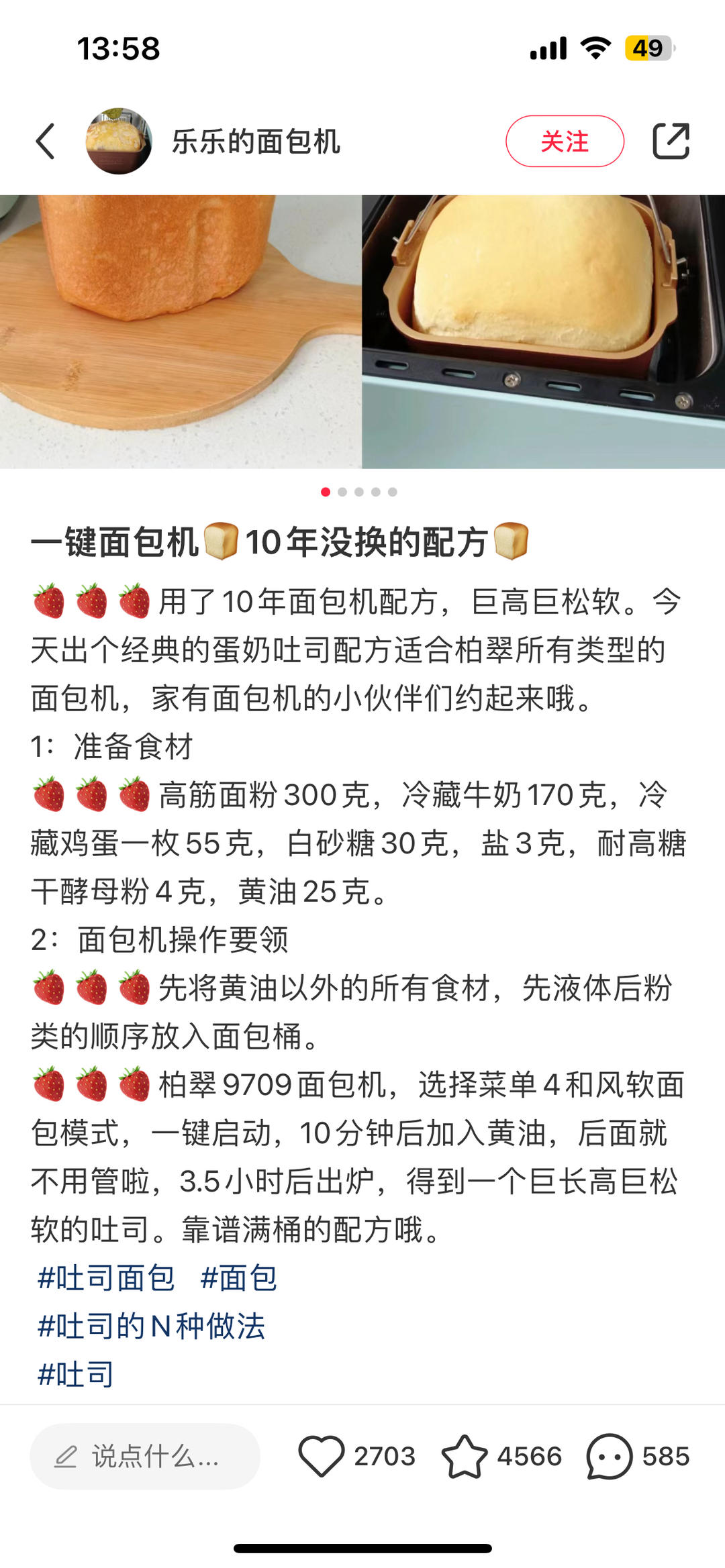This screenshot has height=1568, width=725.
Task: Open the author name 乐乐的面包机
Action: (x=256, y=142)
